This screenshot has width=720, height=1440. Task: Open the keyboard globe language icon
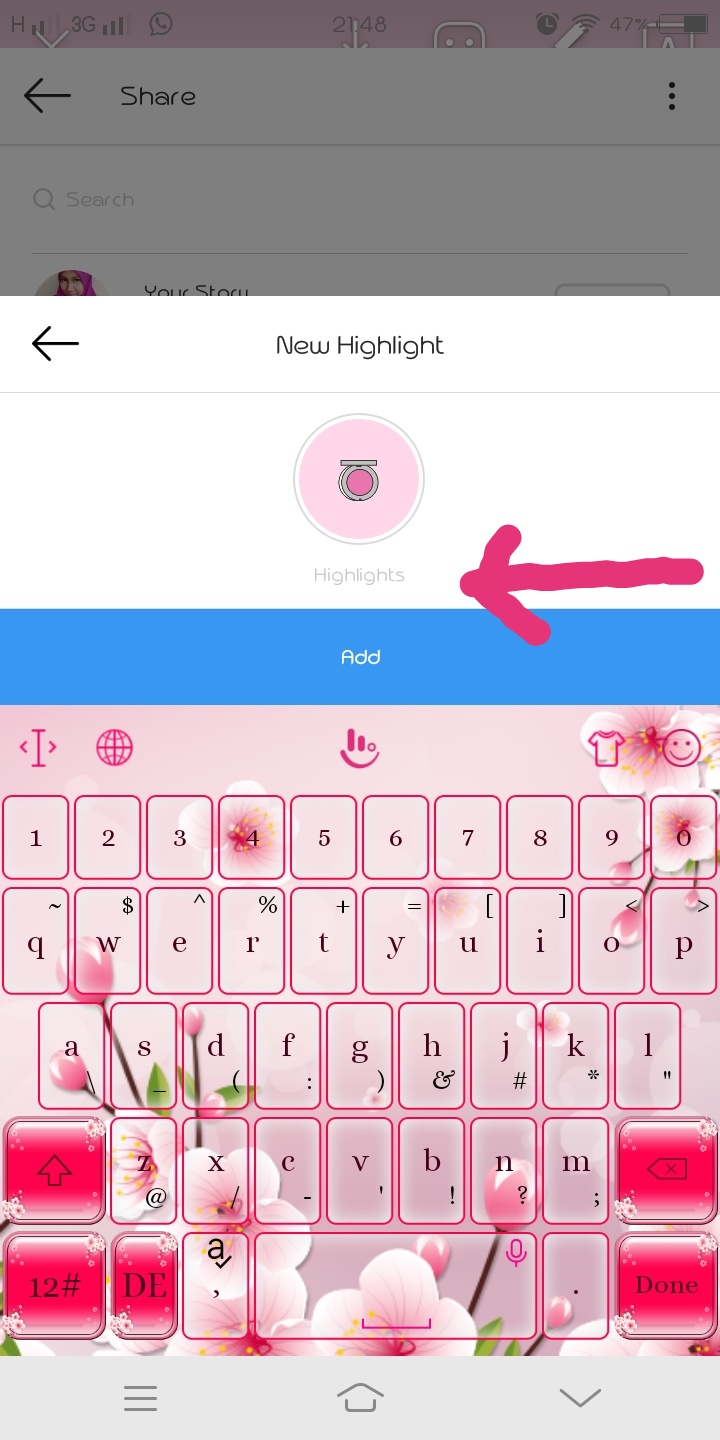pyautogui.click(x=114, y=747)
